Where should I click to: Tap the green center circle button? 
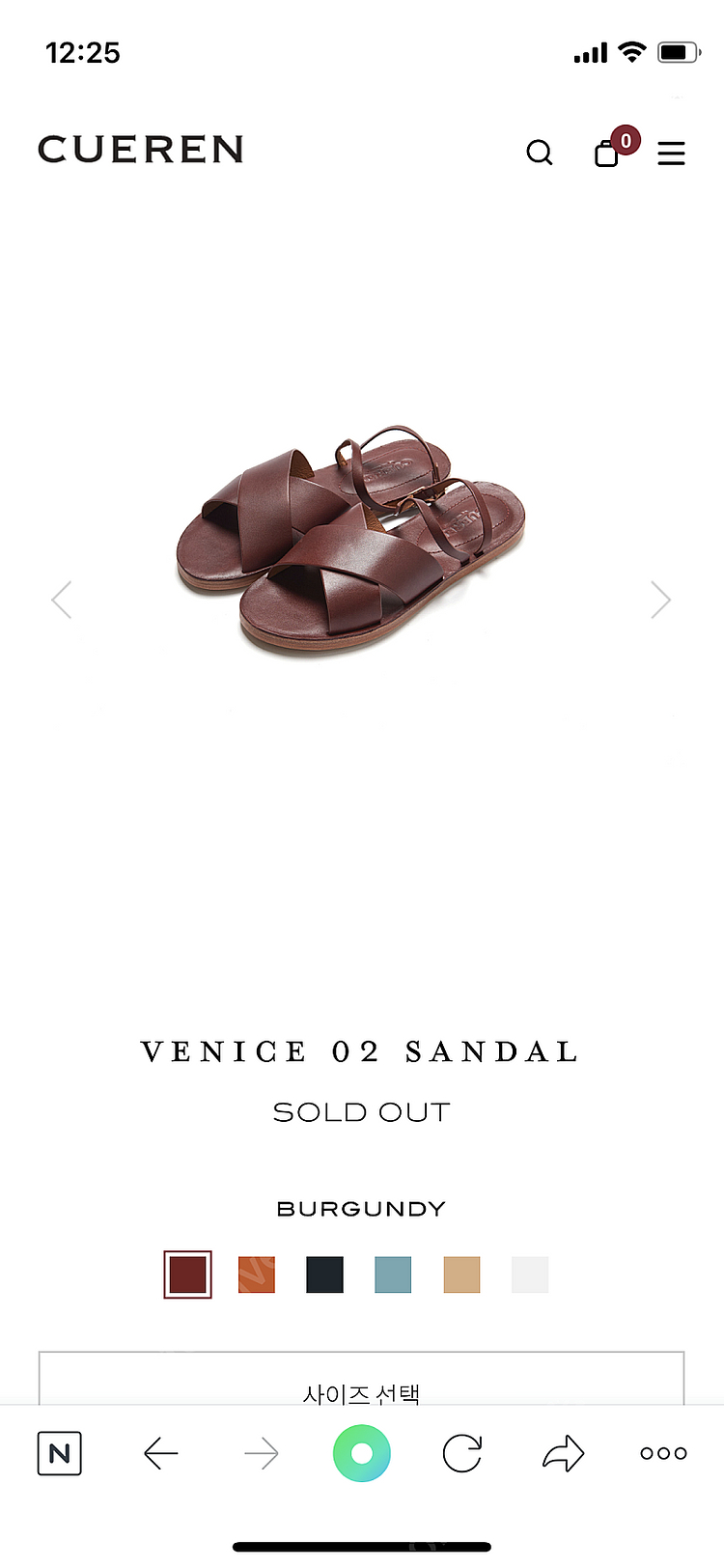362,1453
